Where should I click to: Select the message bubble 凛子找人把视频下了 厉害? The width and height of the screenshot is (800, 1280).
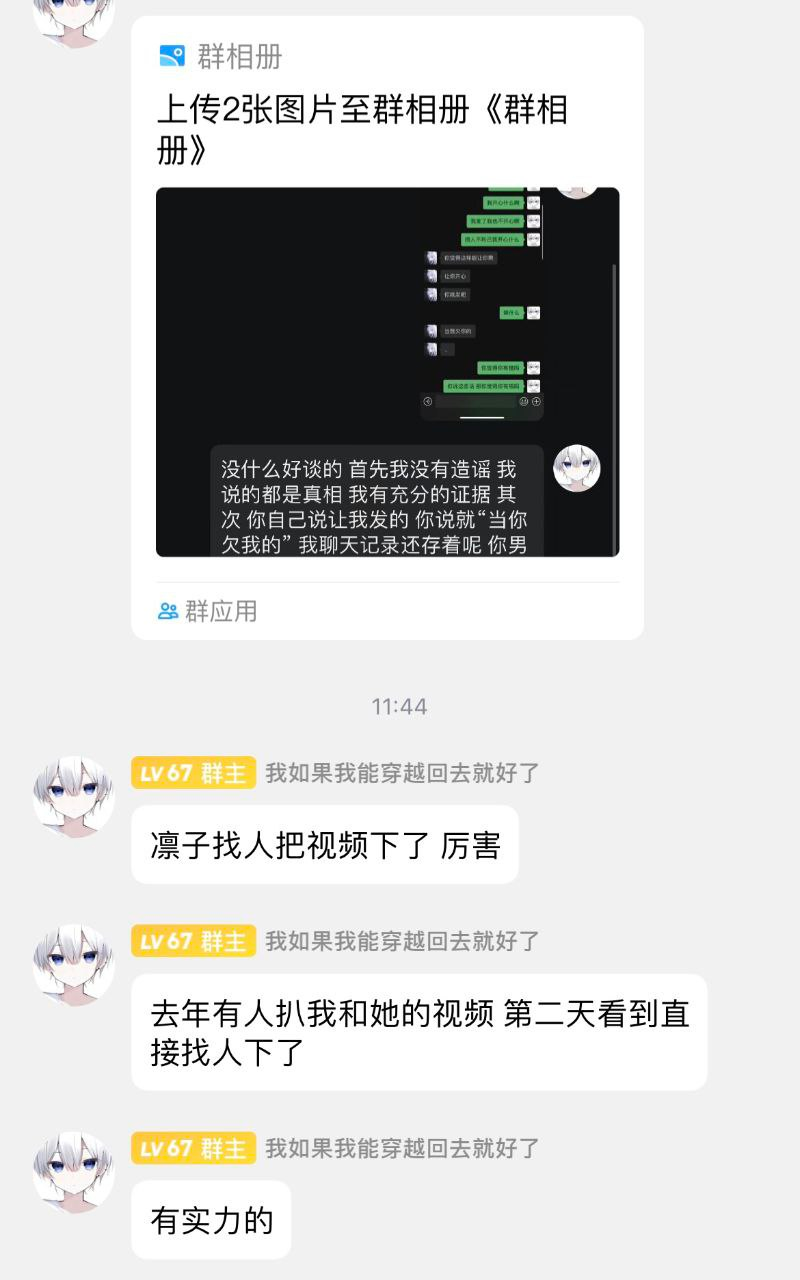click(x=325, y=843)
